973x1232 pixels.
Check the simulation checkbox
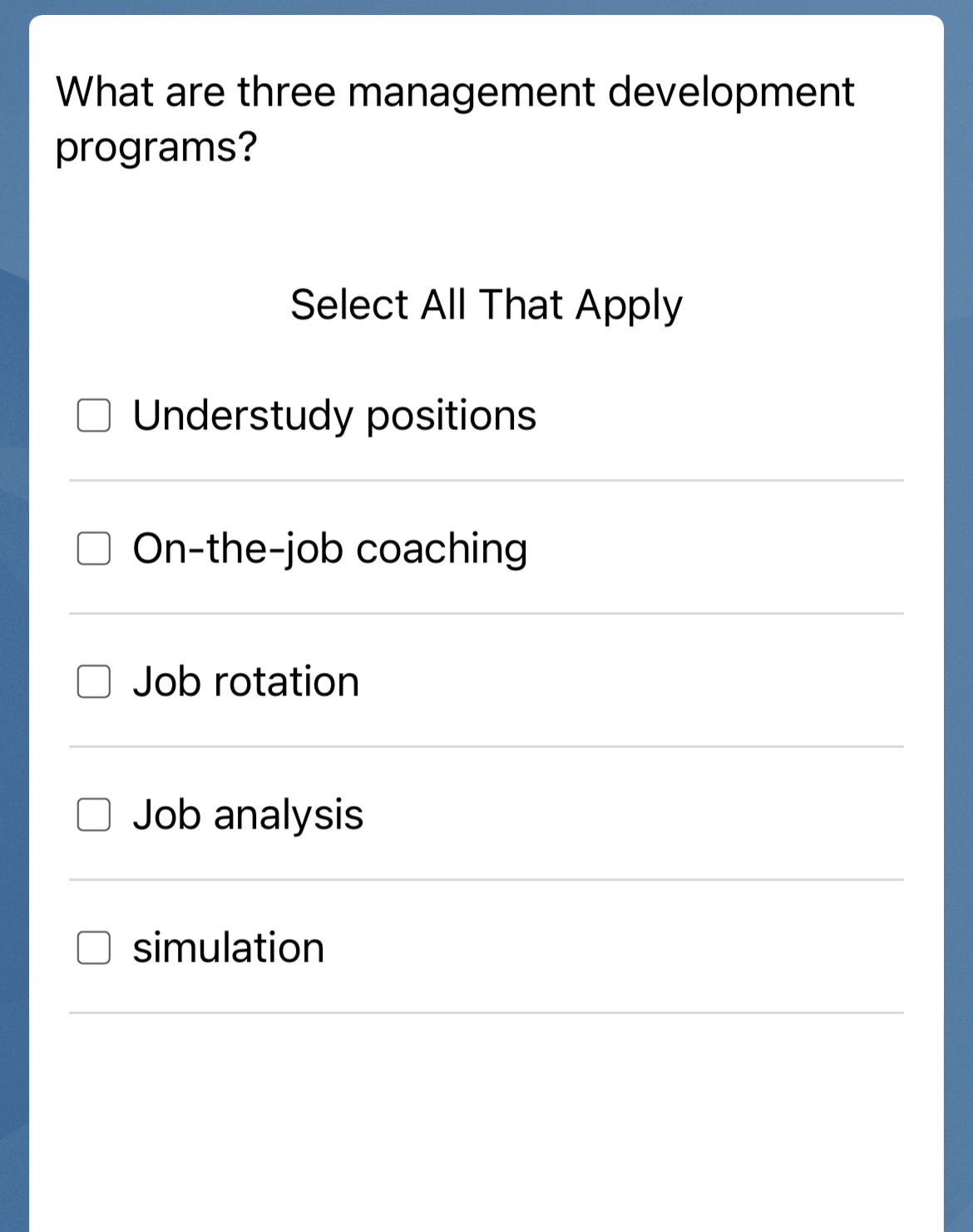coord(93,947)
